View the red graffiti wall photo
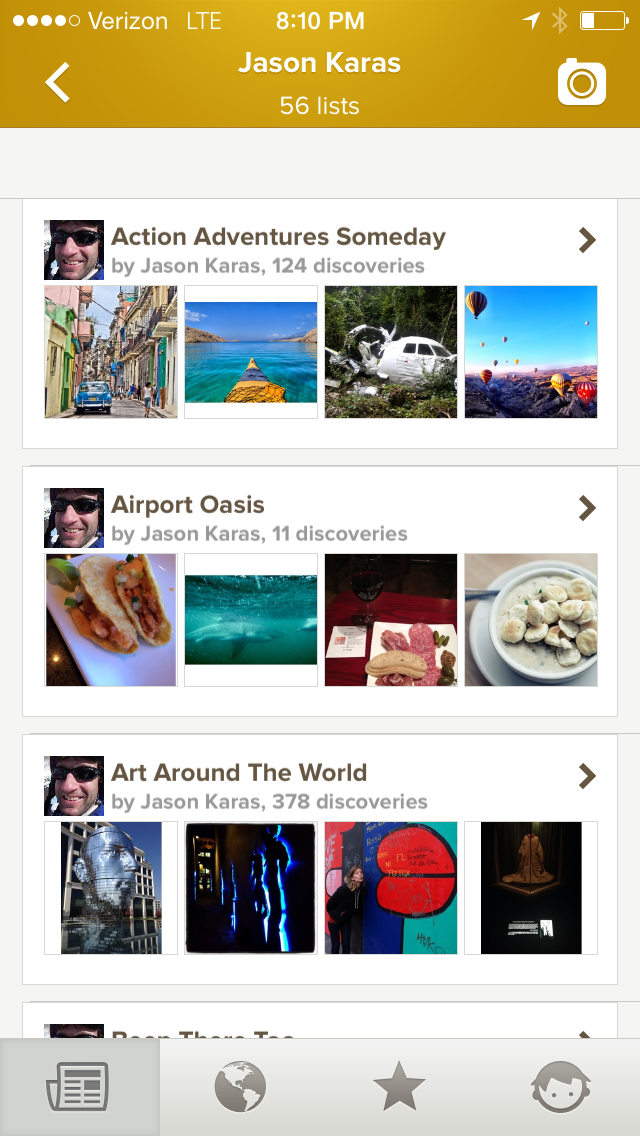 click(391, 888)
